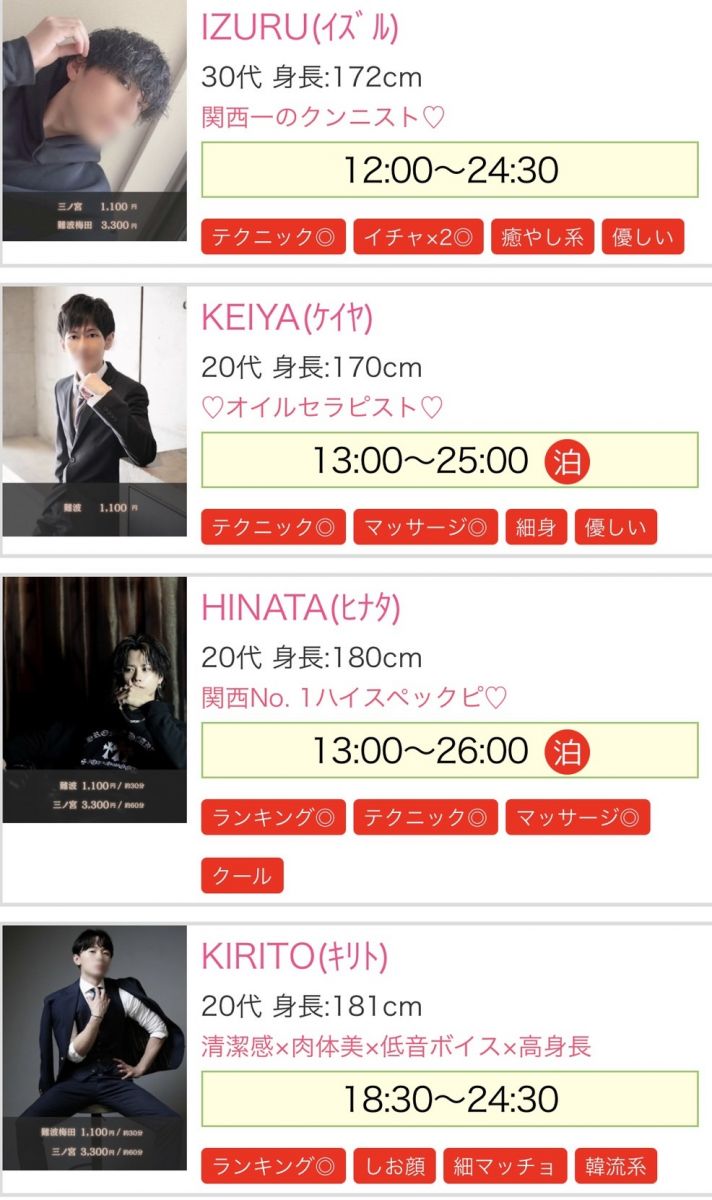The width and height of the screenshot is (712, 1200).
Task: View KEIYA's profile photo
Action: point(94,411)
